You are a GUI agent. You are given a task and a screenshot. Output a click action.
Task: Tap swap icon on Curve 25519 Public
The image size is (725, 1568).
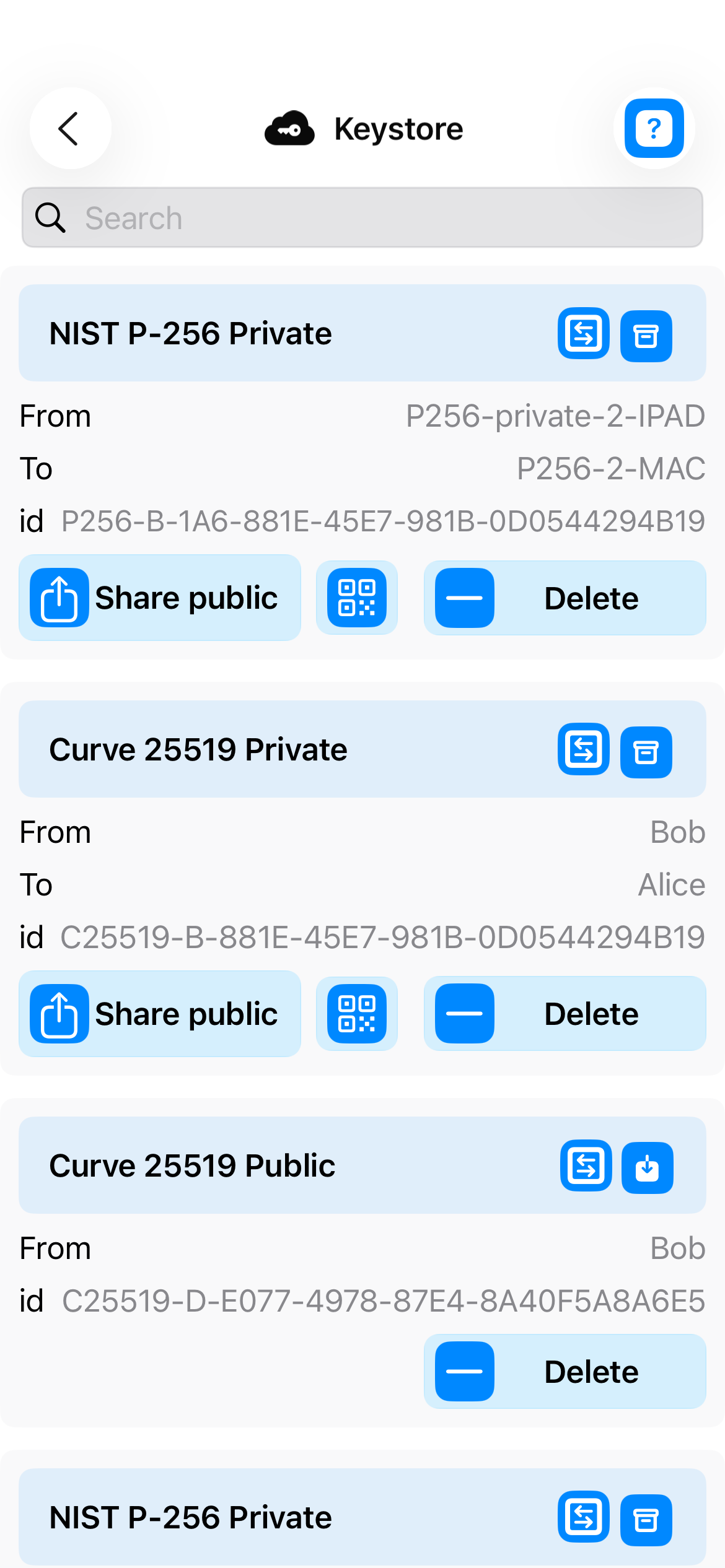tap(586, 1165)
